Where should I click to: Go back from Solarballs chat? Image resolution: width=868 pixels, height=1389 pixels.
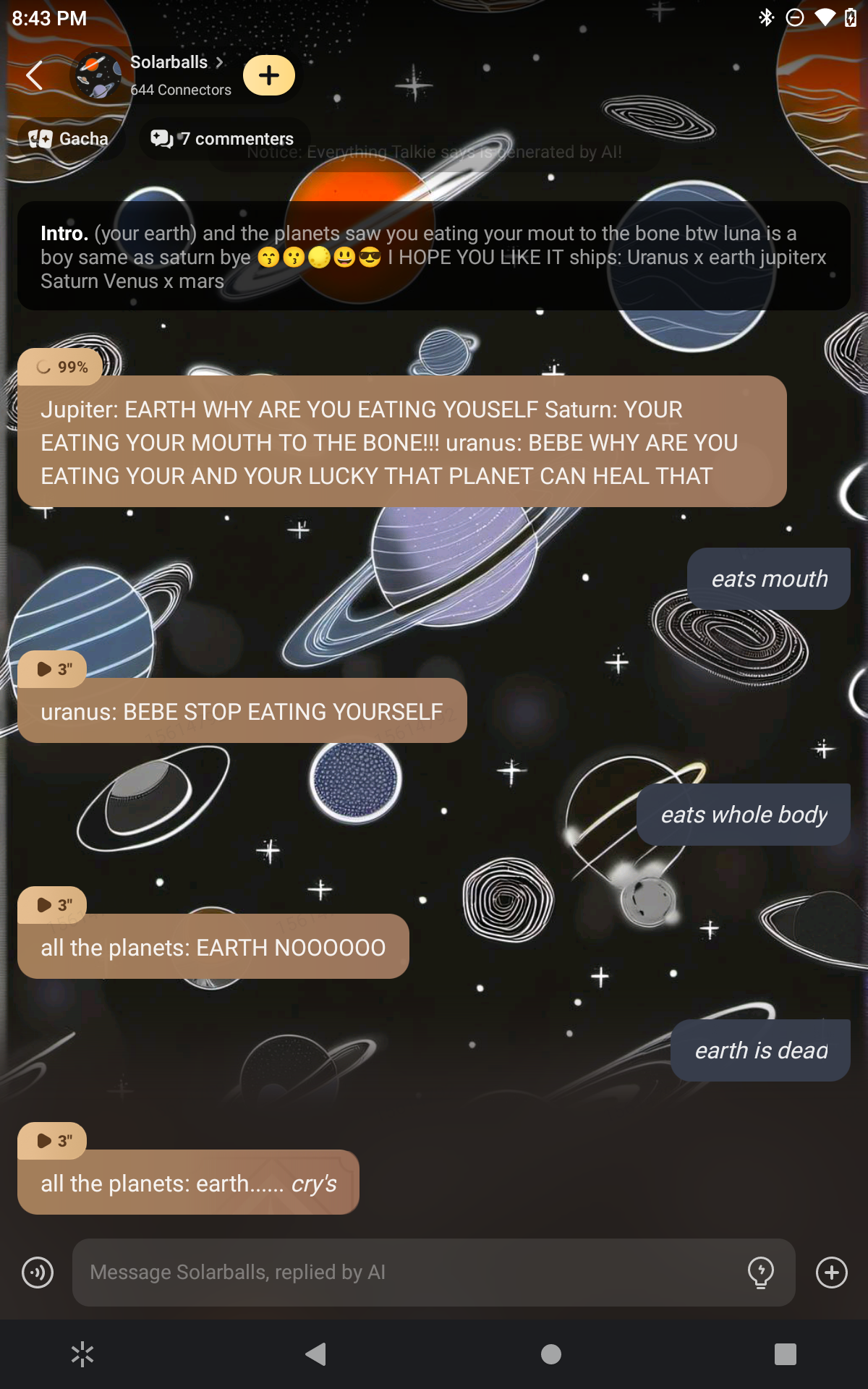pos(34,75)
